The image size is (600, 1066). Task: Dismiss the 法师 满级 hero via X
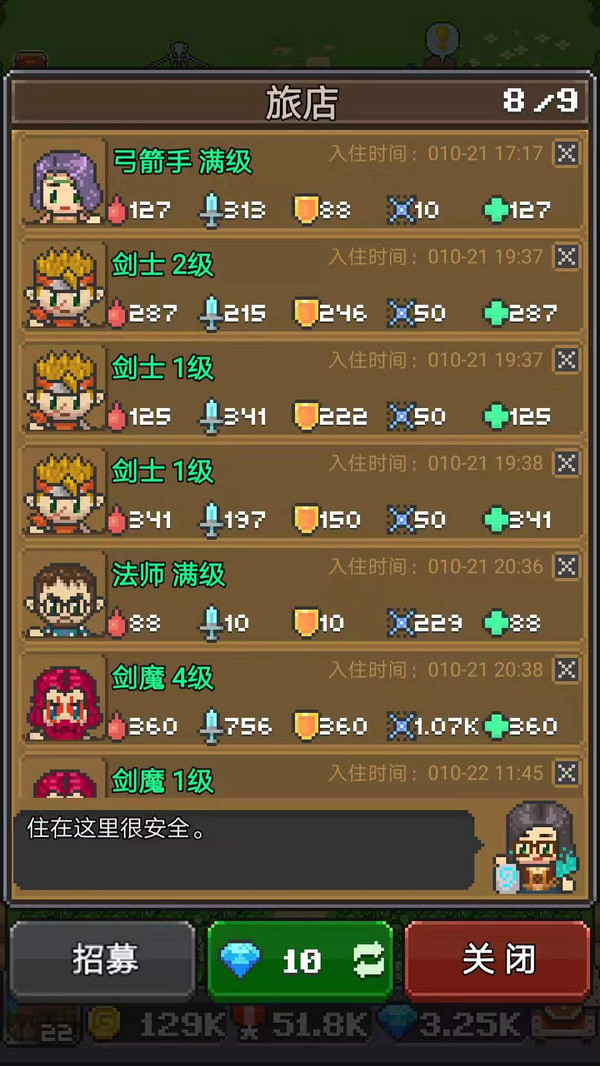point(566,566)
